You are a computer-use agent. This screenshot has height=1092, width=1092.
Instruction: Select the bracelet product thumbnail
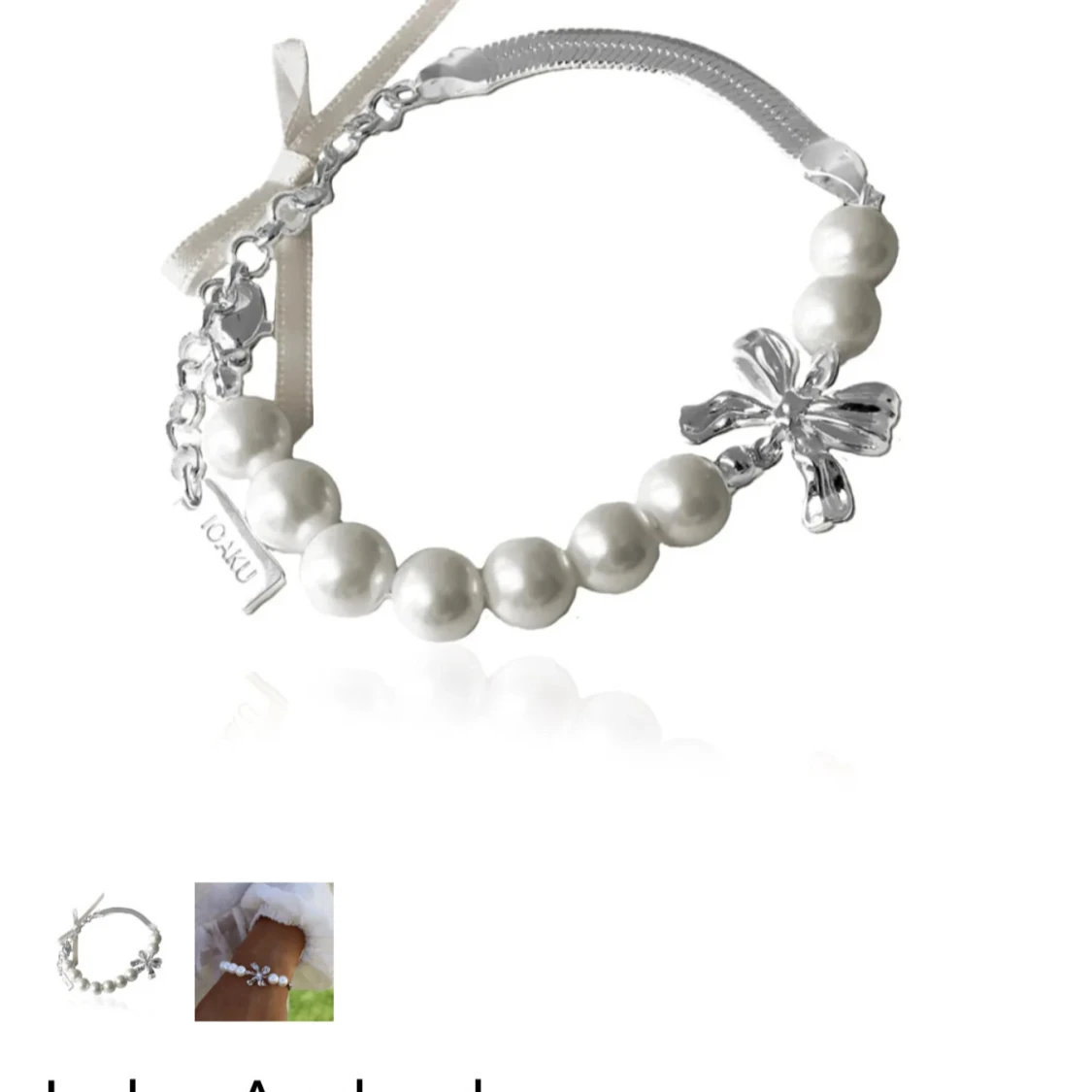pos(109,950)
